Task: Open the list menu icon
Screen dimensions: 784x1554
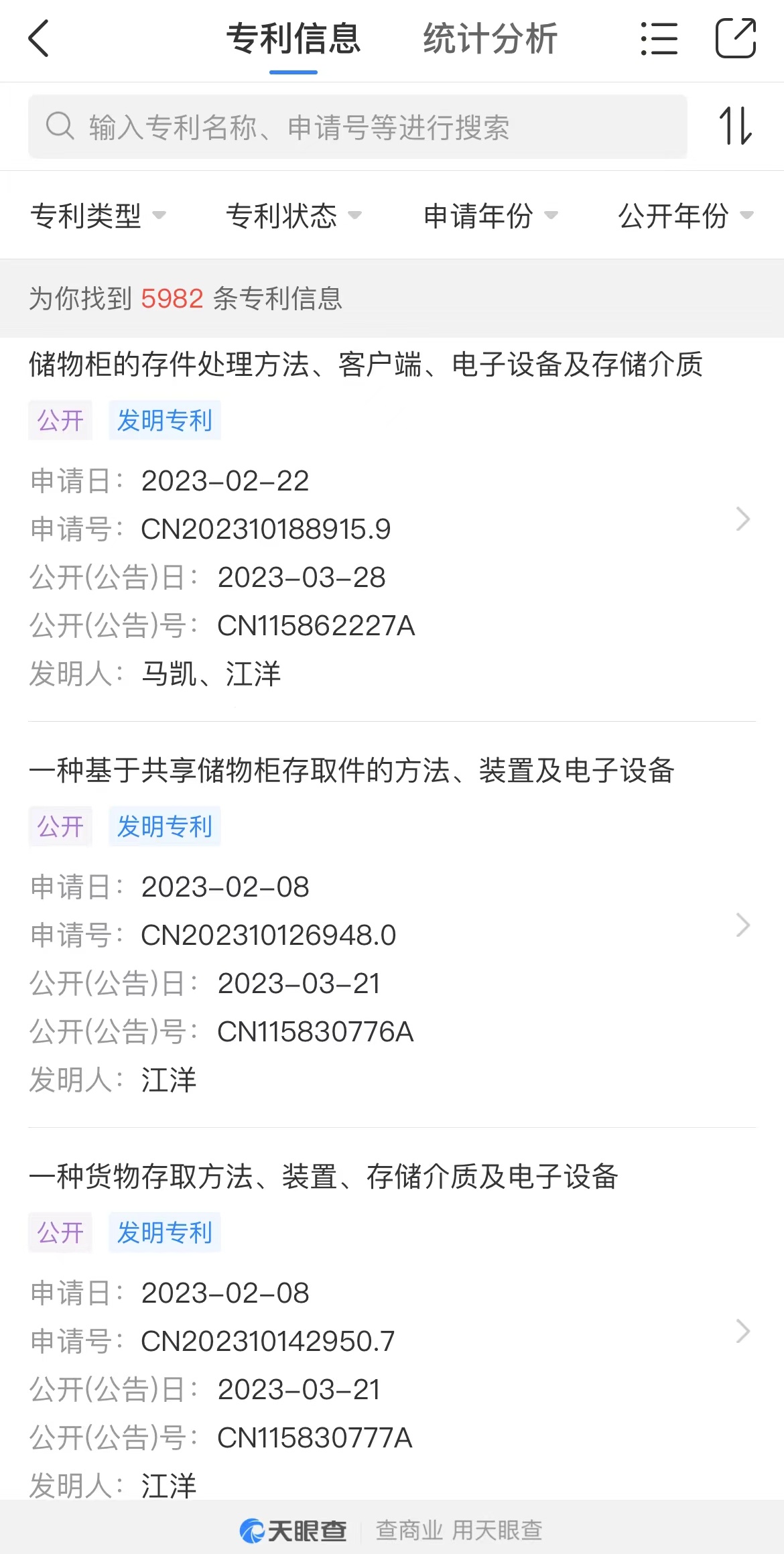Action: tap(659, 39)
